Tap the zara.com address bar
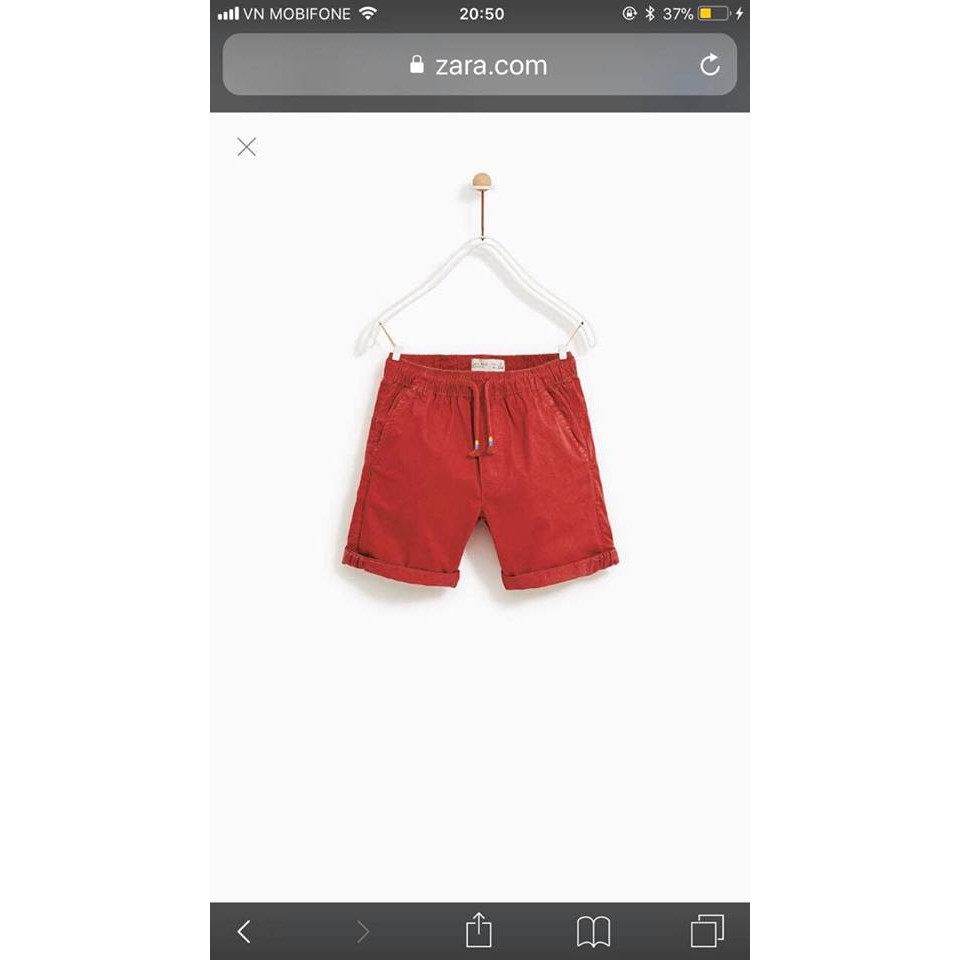Image resolution: width=960 pixels, height=960 pixels. [x=478, y=65]
